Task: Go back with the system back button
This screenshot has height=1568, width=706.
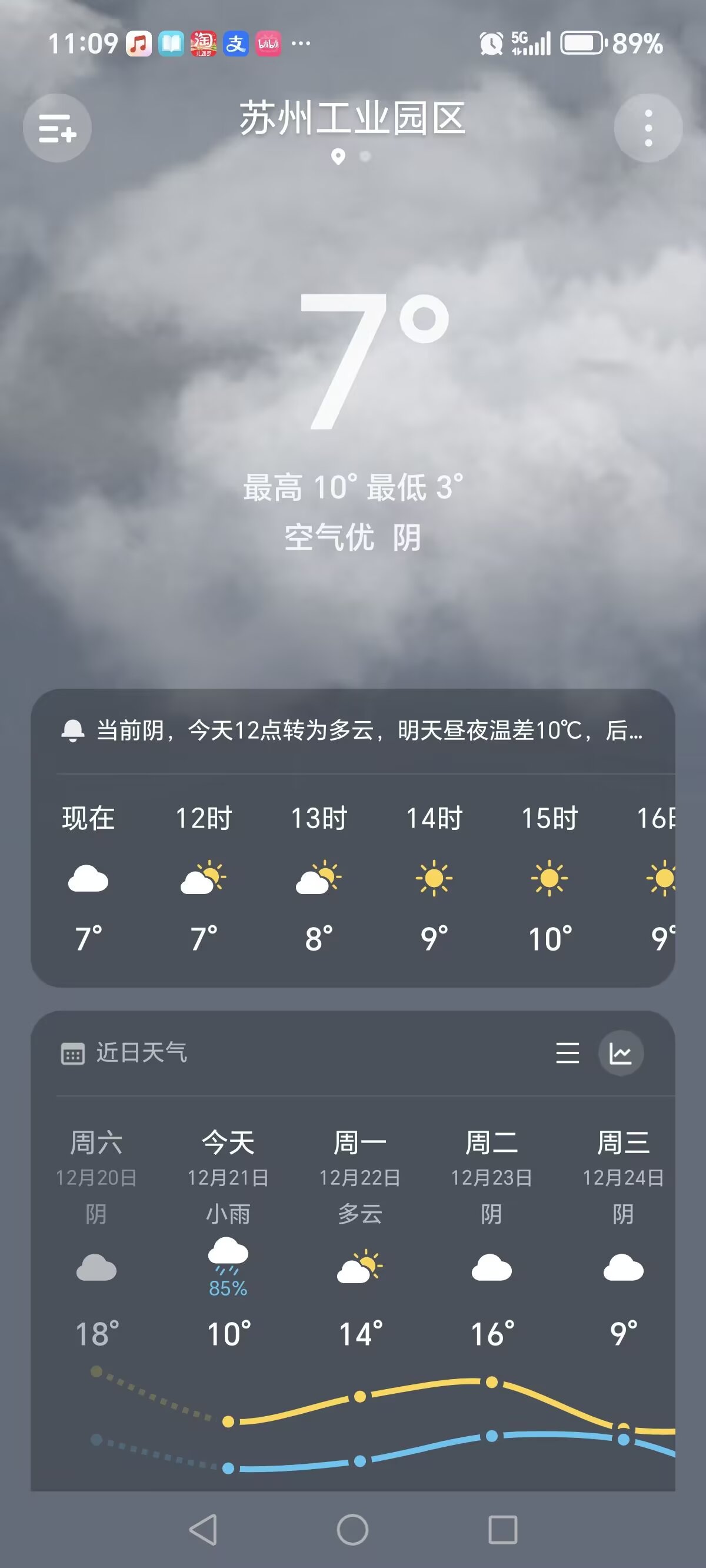Action: click(x=204, y=1530)
